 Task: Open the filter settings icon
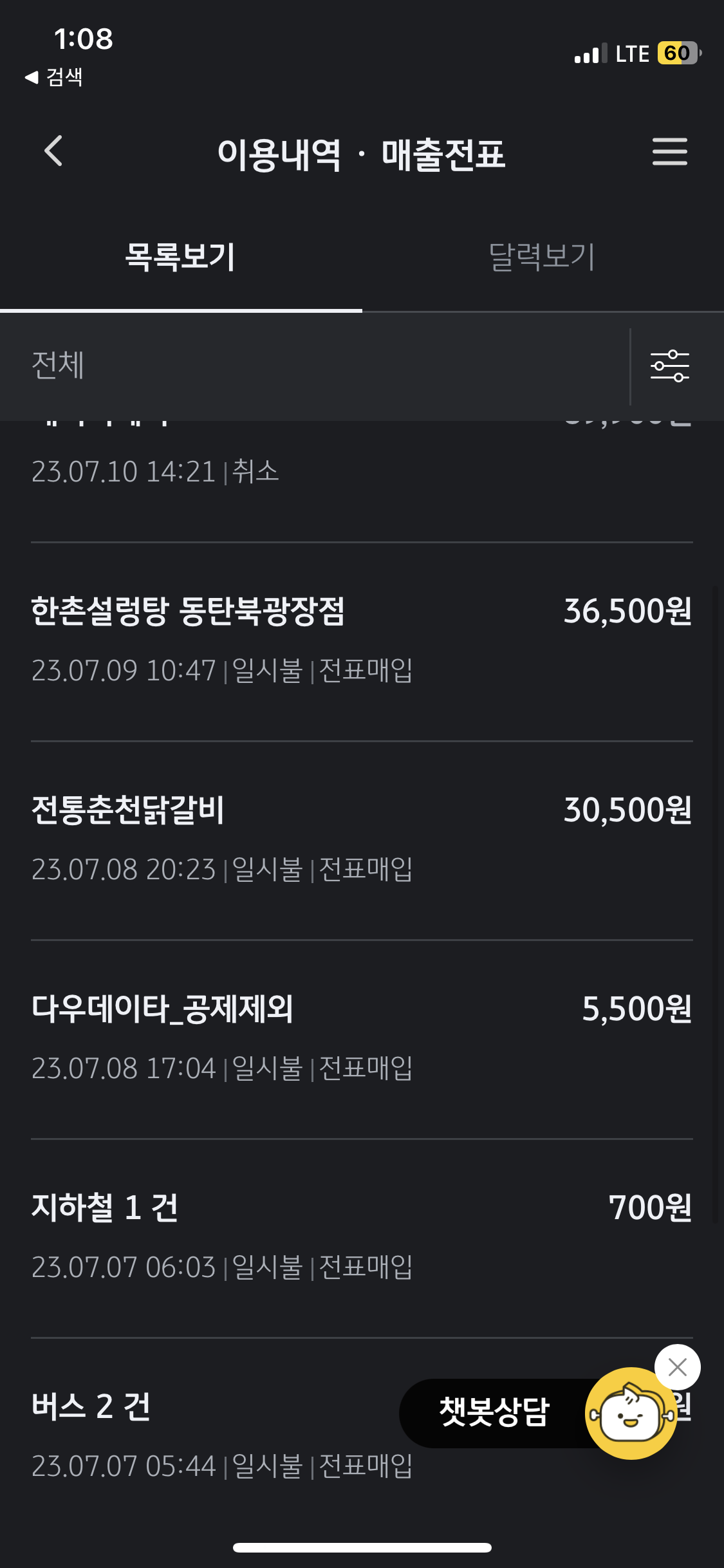pyautogui.click(x=669, y=366)
